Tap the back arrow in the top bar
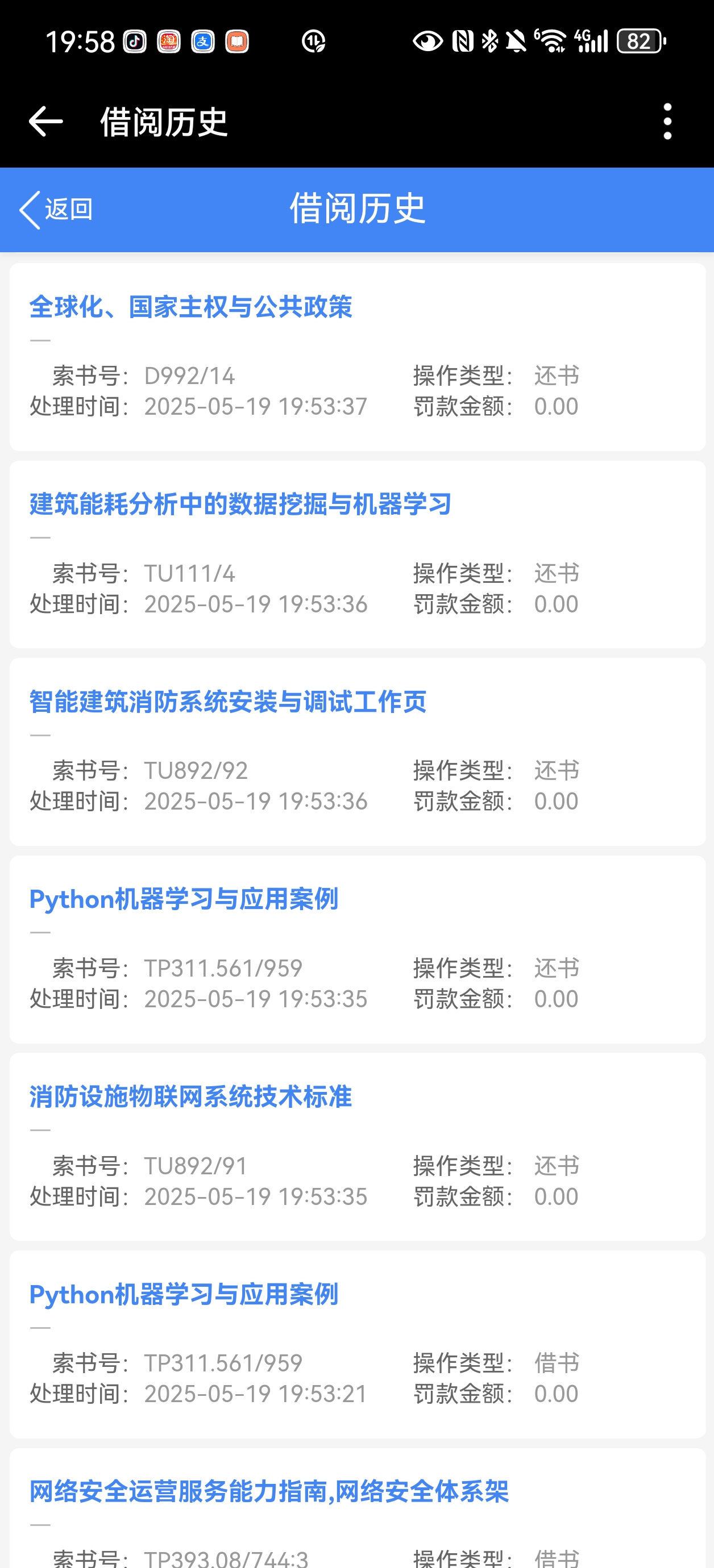The image size is (714, 1568). 45,122
